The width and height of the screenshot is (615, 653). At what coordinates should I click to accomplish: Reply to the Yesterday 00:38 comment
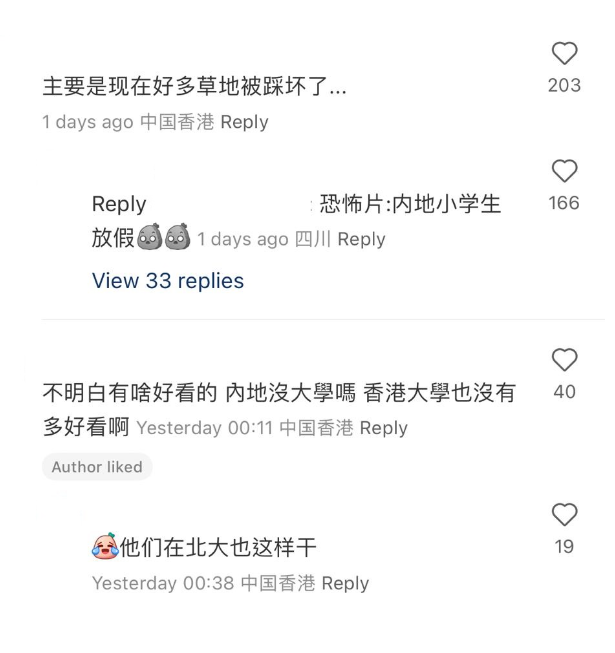345,583
